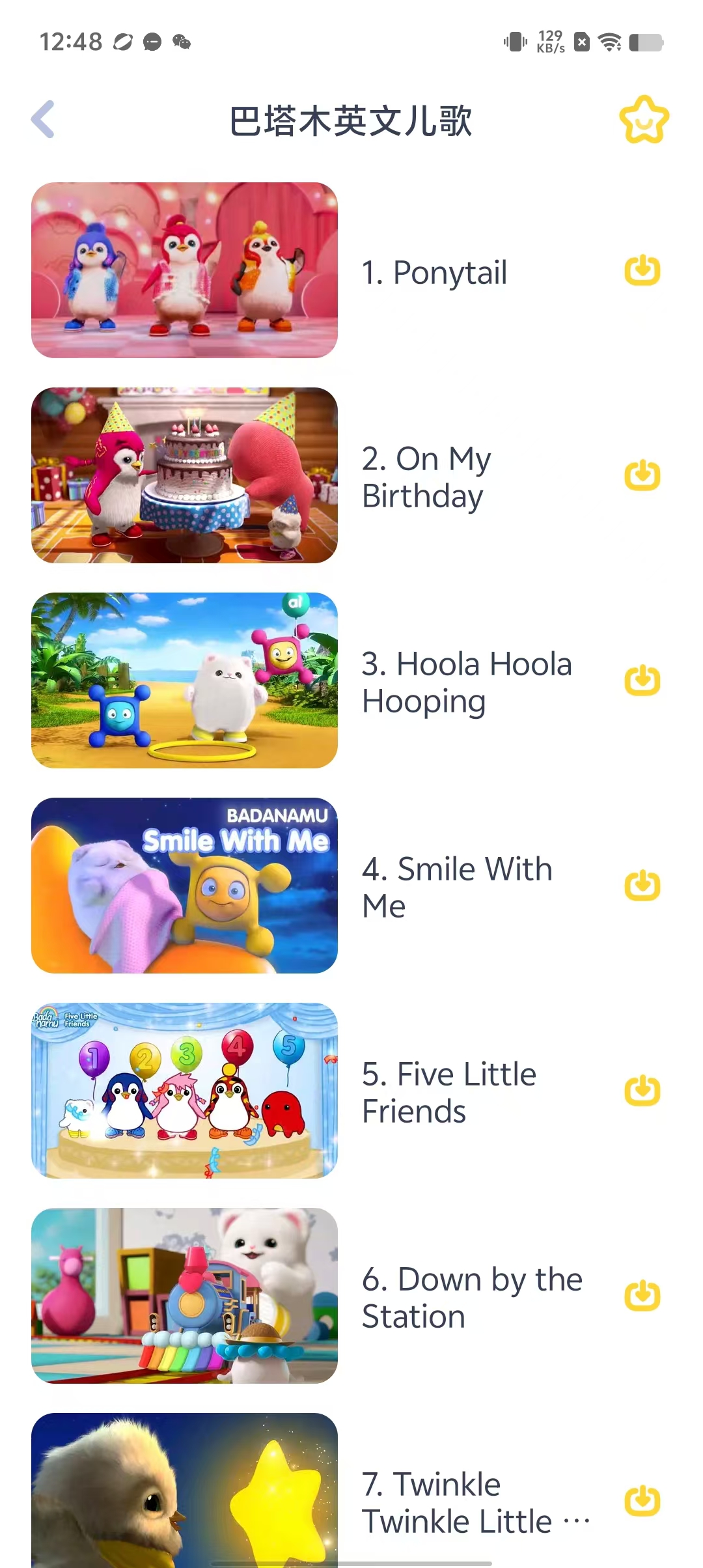Open Five Little Friends video
The width and height of the screenshot is (703, 1568).
(x=184, y=1091)
